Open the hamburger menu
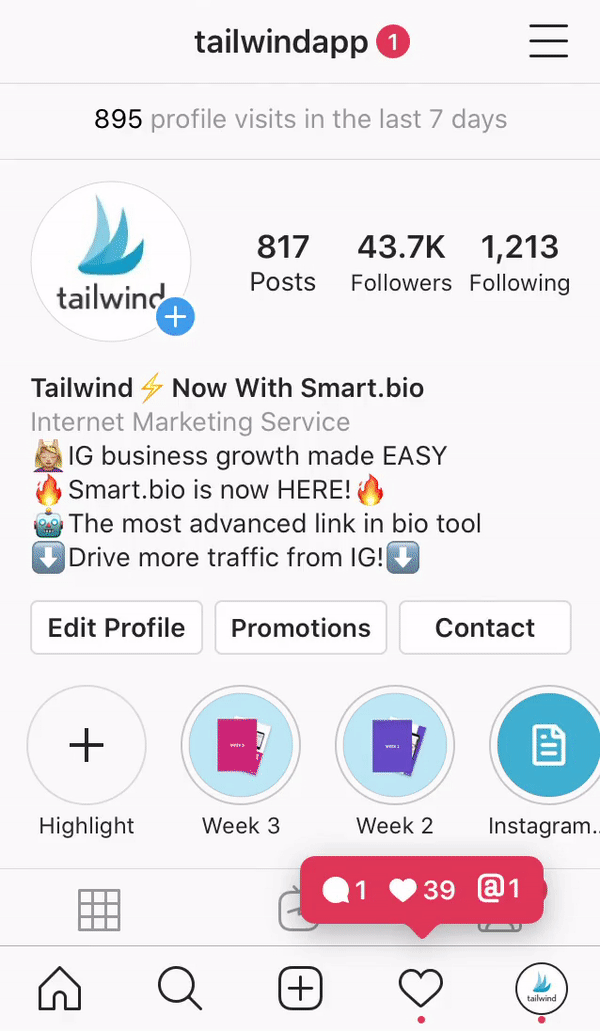The width and height of the screenshot is (600, 1031). click(548, 42)
